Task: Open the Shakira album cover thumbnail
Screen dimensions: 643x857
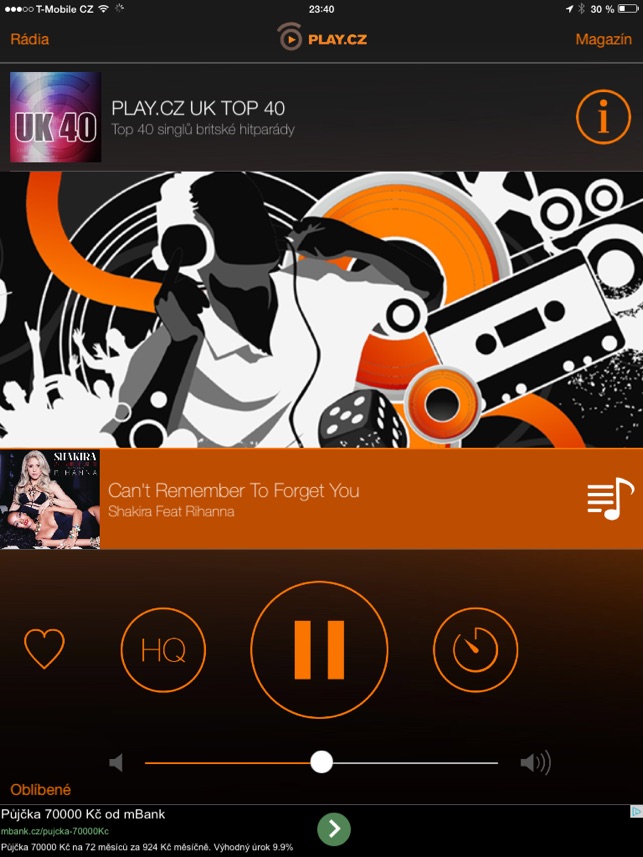Action: 50,499
